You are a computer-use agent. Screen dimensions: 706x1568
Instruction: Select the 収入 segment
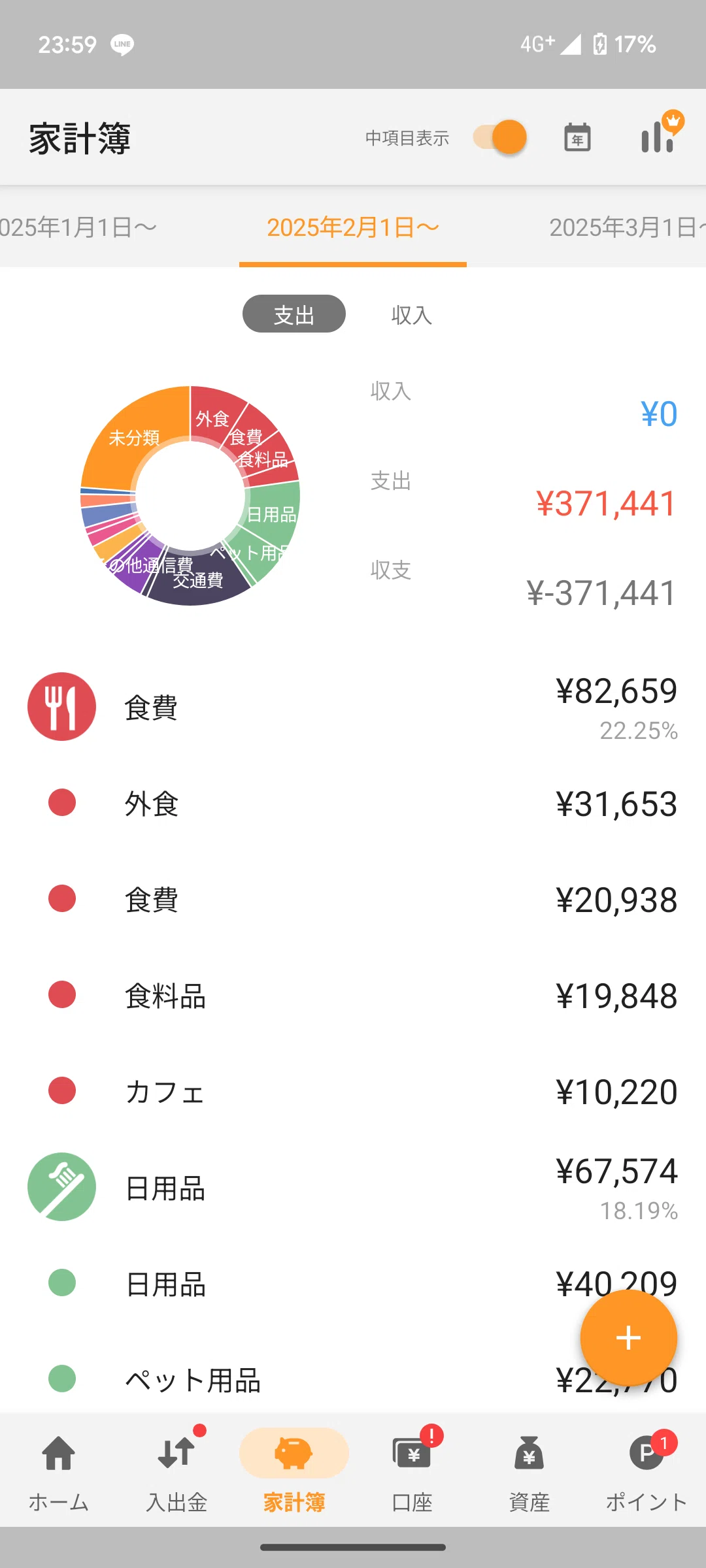pyautogui.click(x=411, y=315)
